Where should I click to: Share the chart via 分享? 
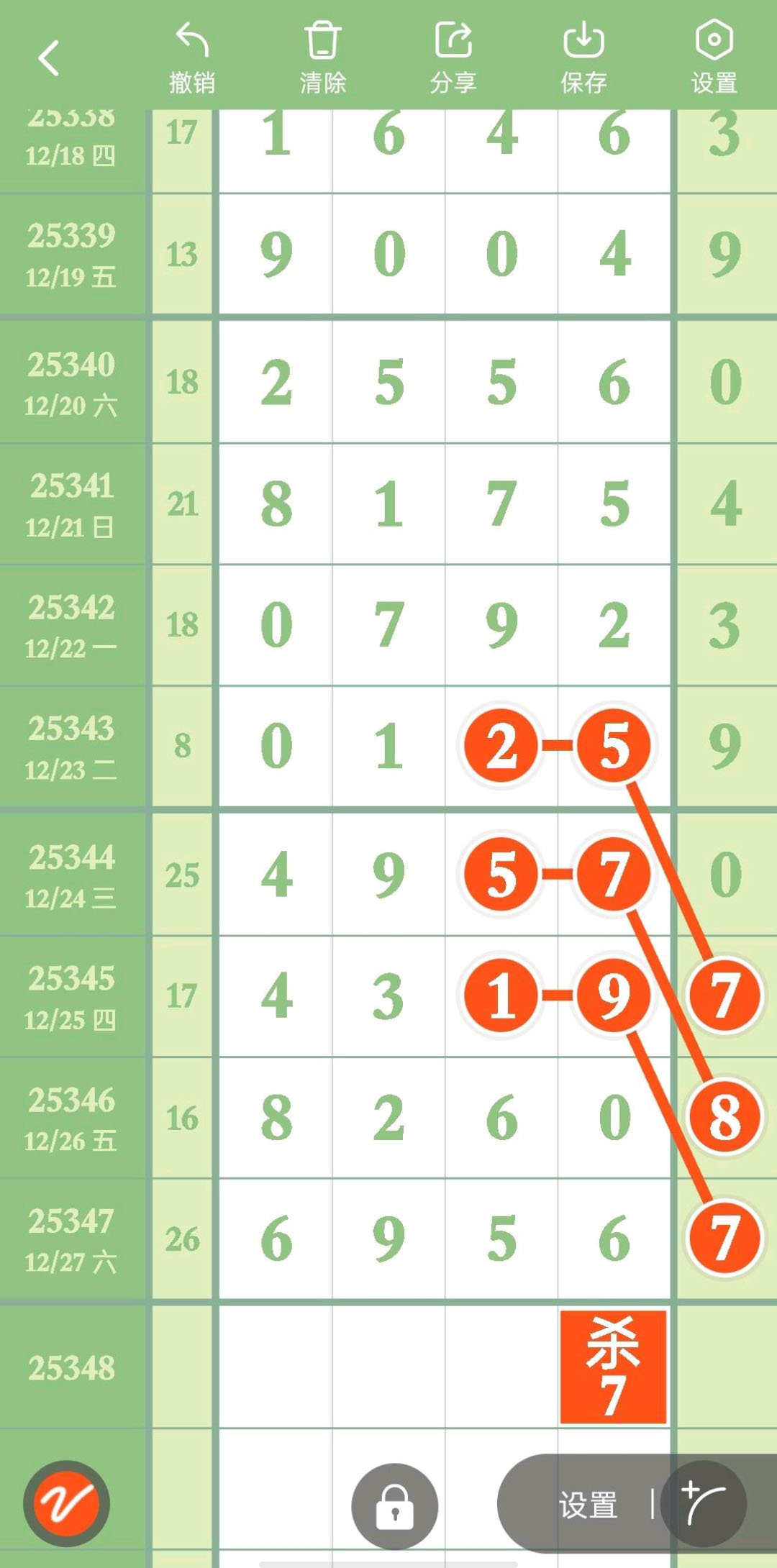click(x=453, y=58)
